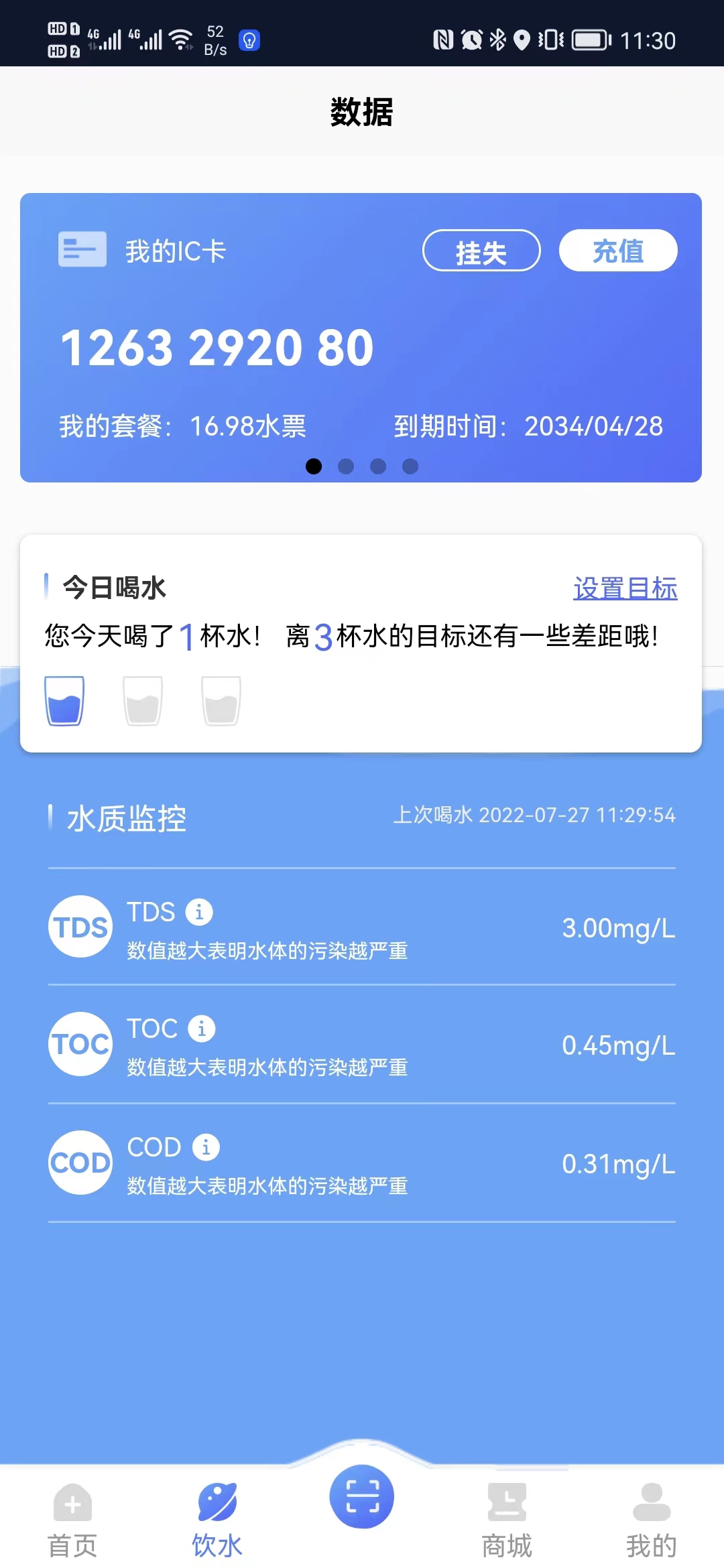Tap 充值 to recharge the IC card
The height and width of the screenshot is (1568, 724).
618,251
